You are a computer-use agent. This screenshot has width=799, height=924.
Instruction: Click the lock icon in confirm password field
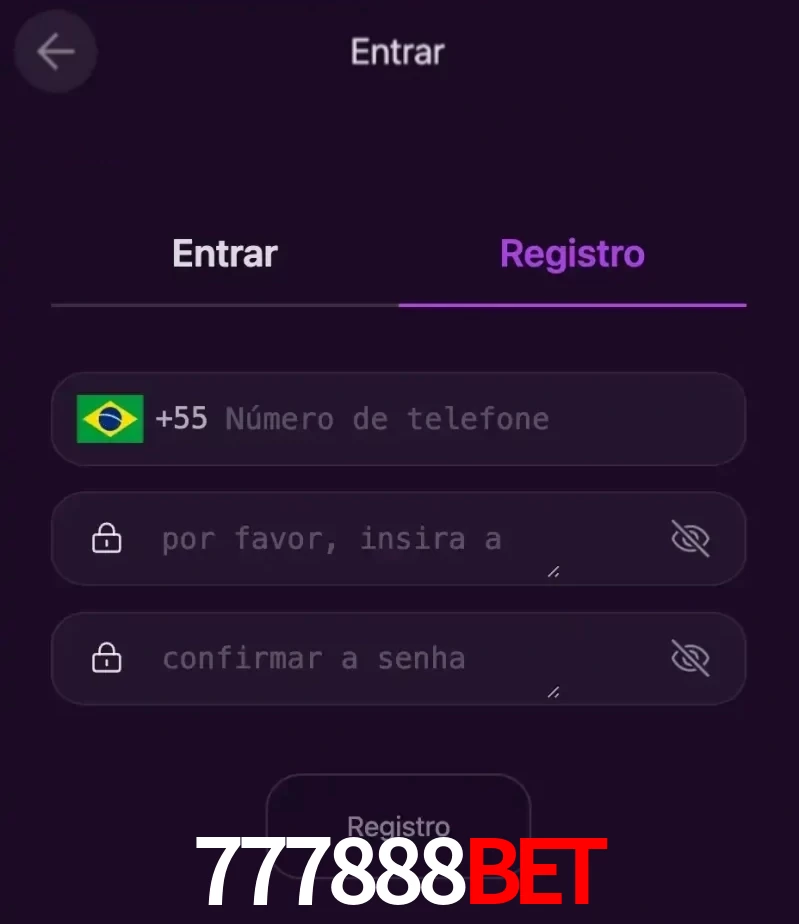click(x=106, y=658)
